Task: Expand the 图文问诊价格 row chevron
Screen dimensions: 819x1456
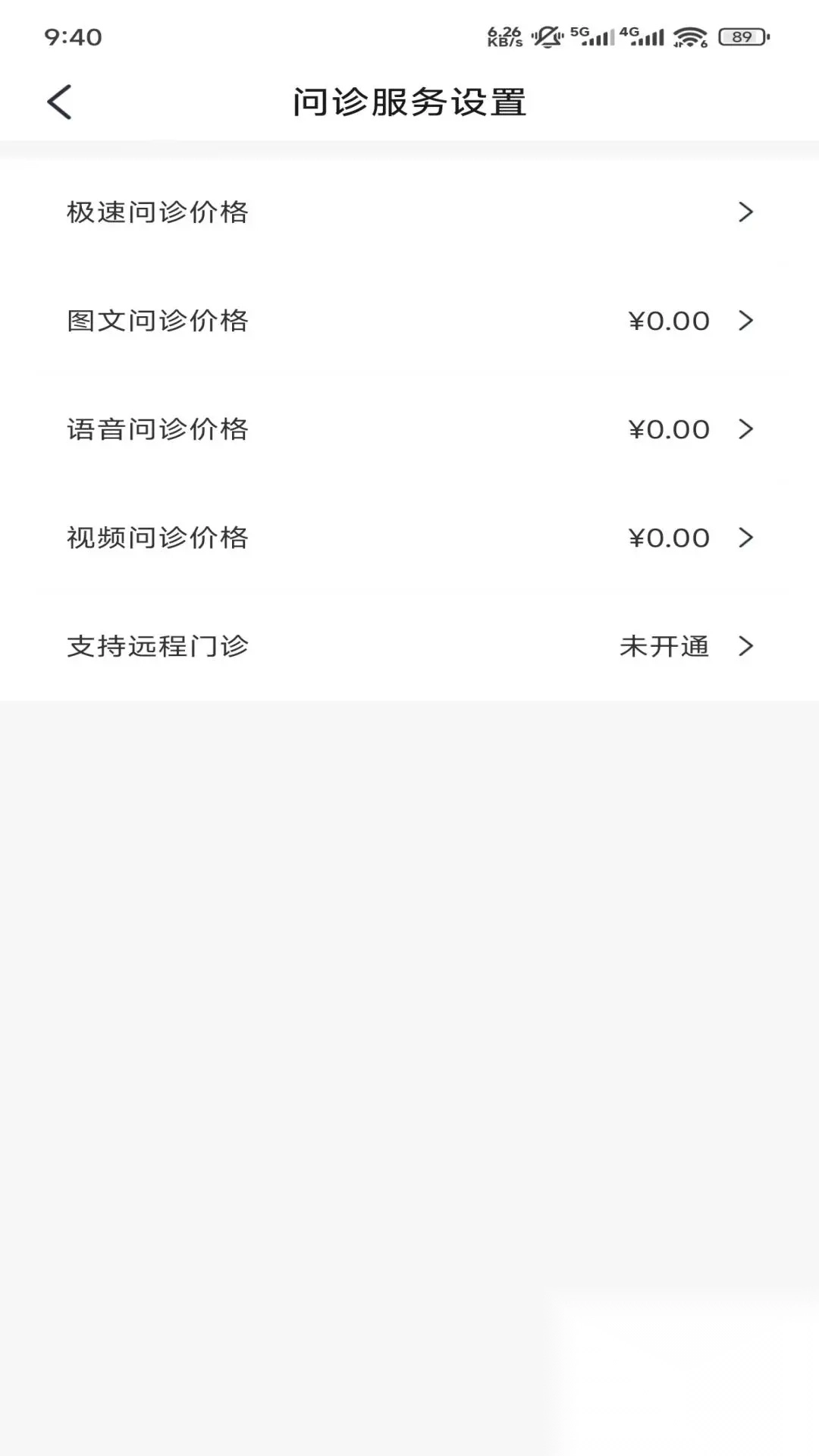Action: 746,322
